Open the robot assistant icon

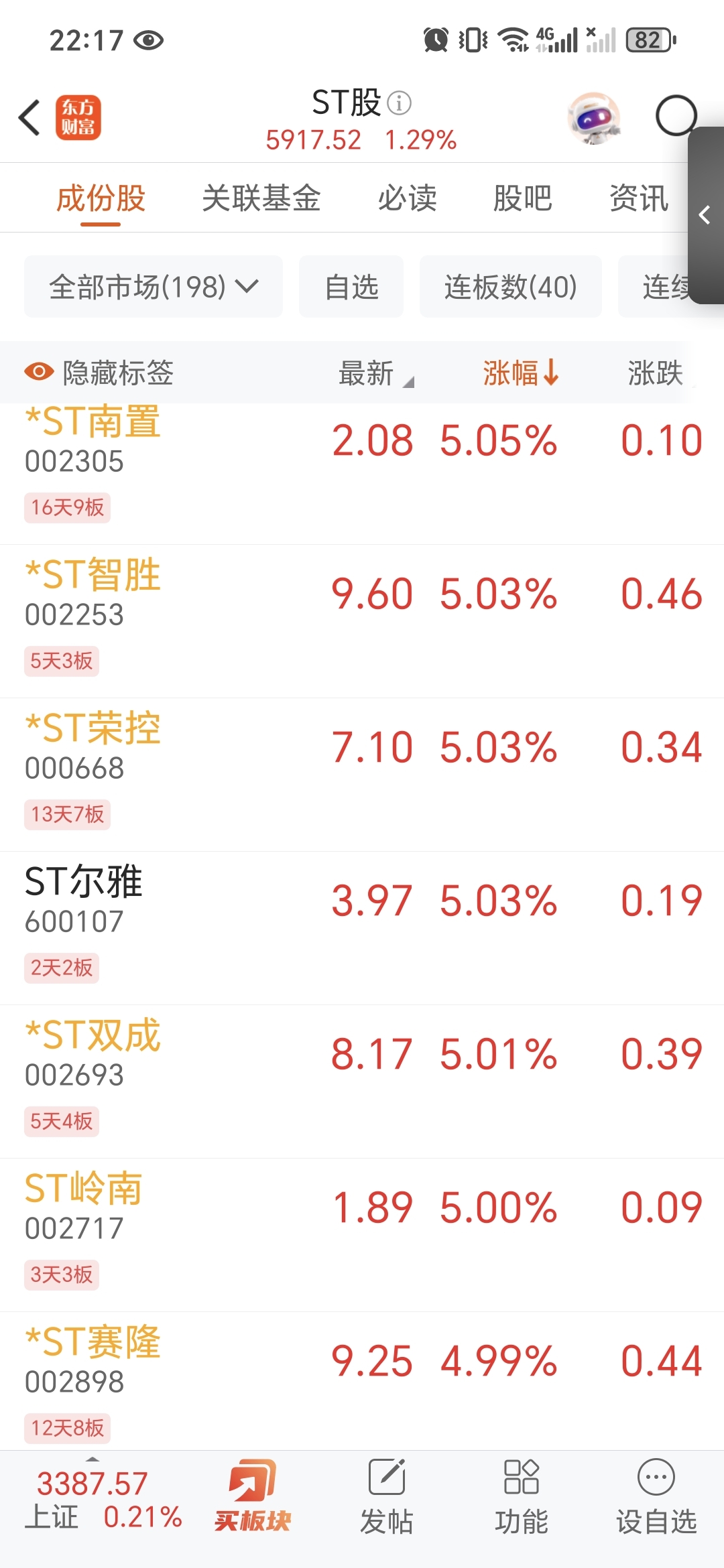click(594, 118)
